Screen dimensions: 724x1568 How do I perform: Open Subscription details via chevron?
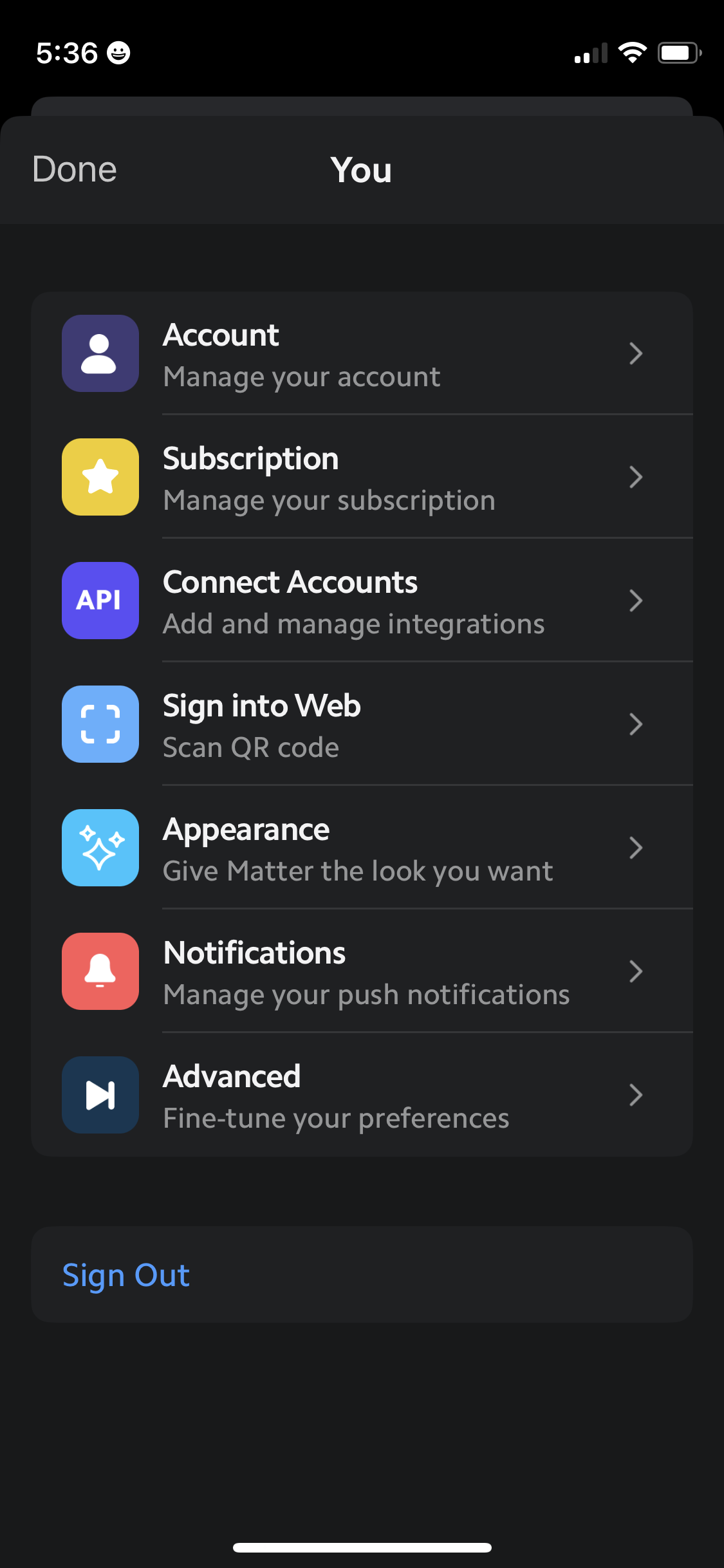[x=636, y=477]
